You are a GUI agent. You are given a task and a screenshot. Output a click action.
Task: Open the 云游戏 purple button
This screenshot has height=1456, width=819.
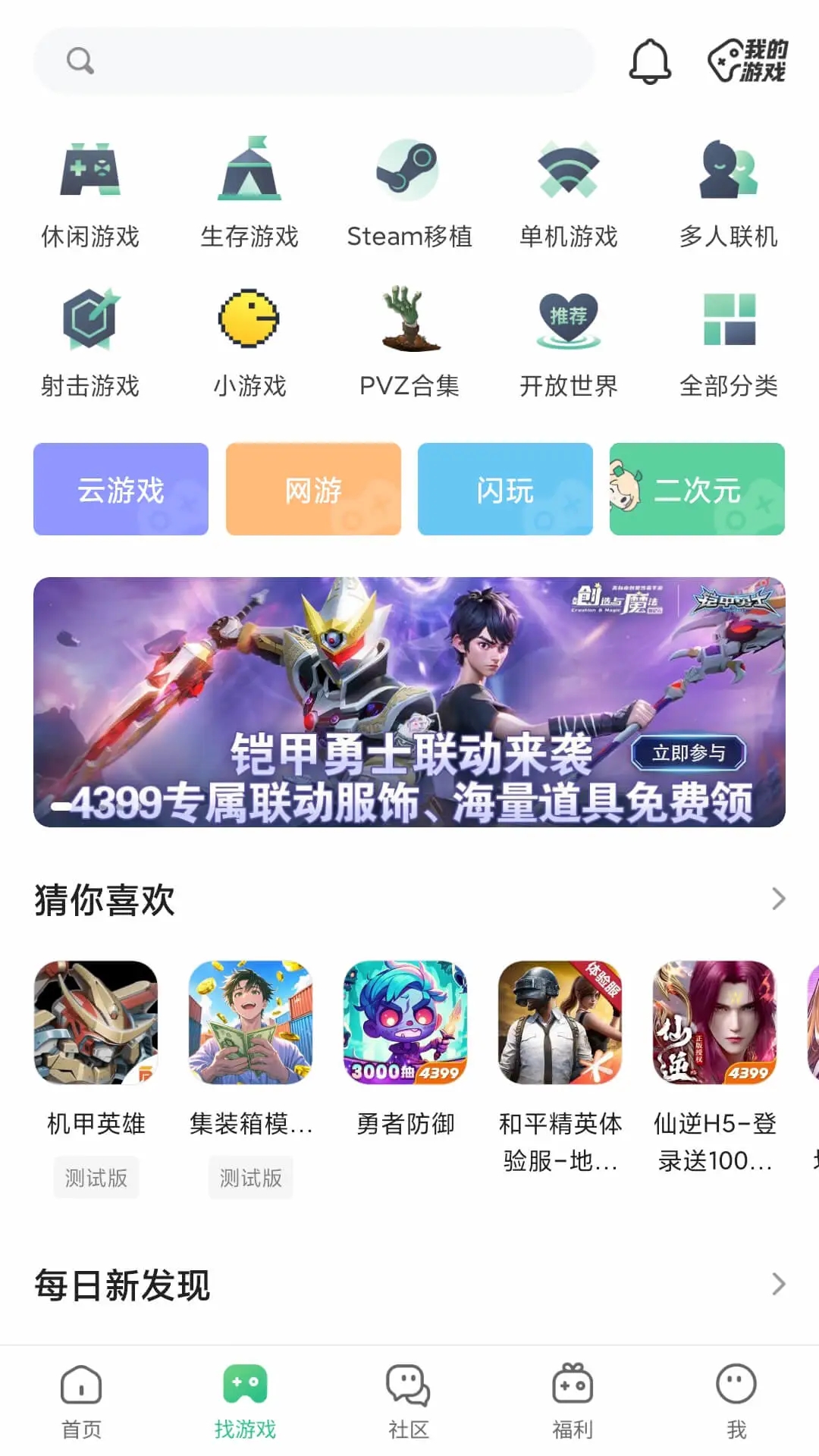click(x=120, y=488)
